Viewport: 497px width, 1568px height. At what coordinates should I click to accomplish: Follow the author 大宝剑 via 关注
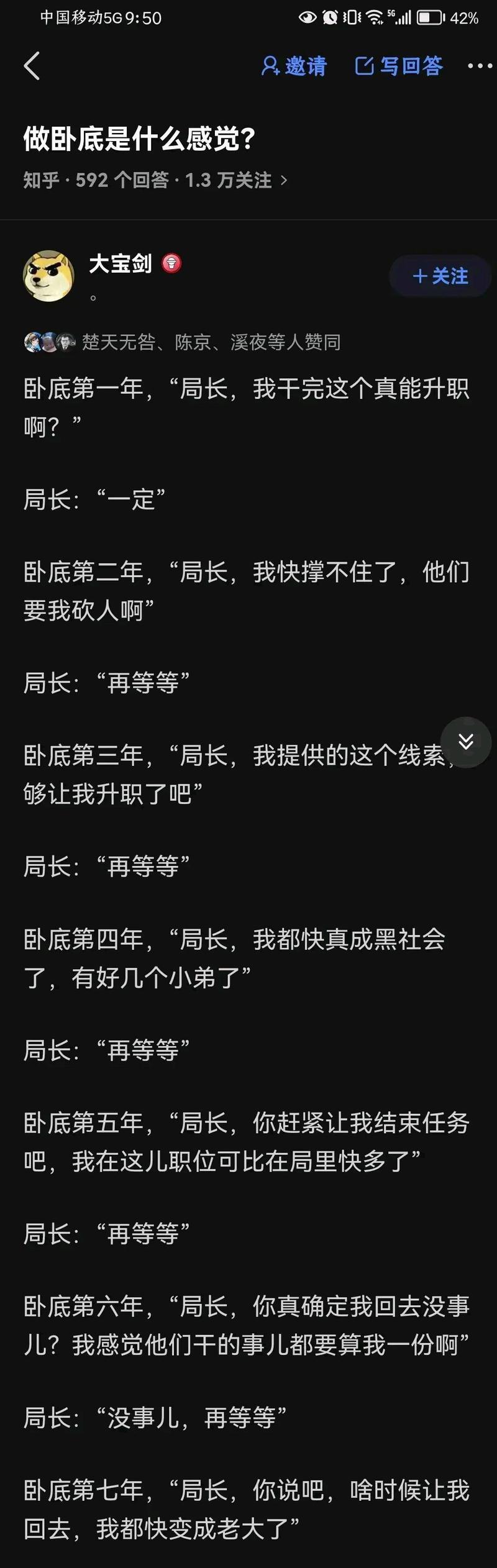point(440,276)
